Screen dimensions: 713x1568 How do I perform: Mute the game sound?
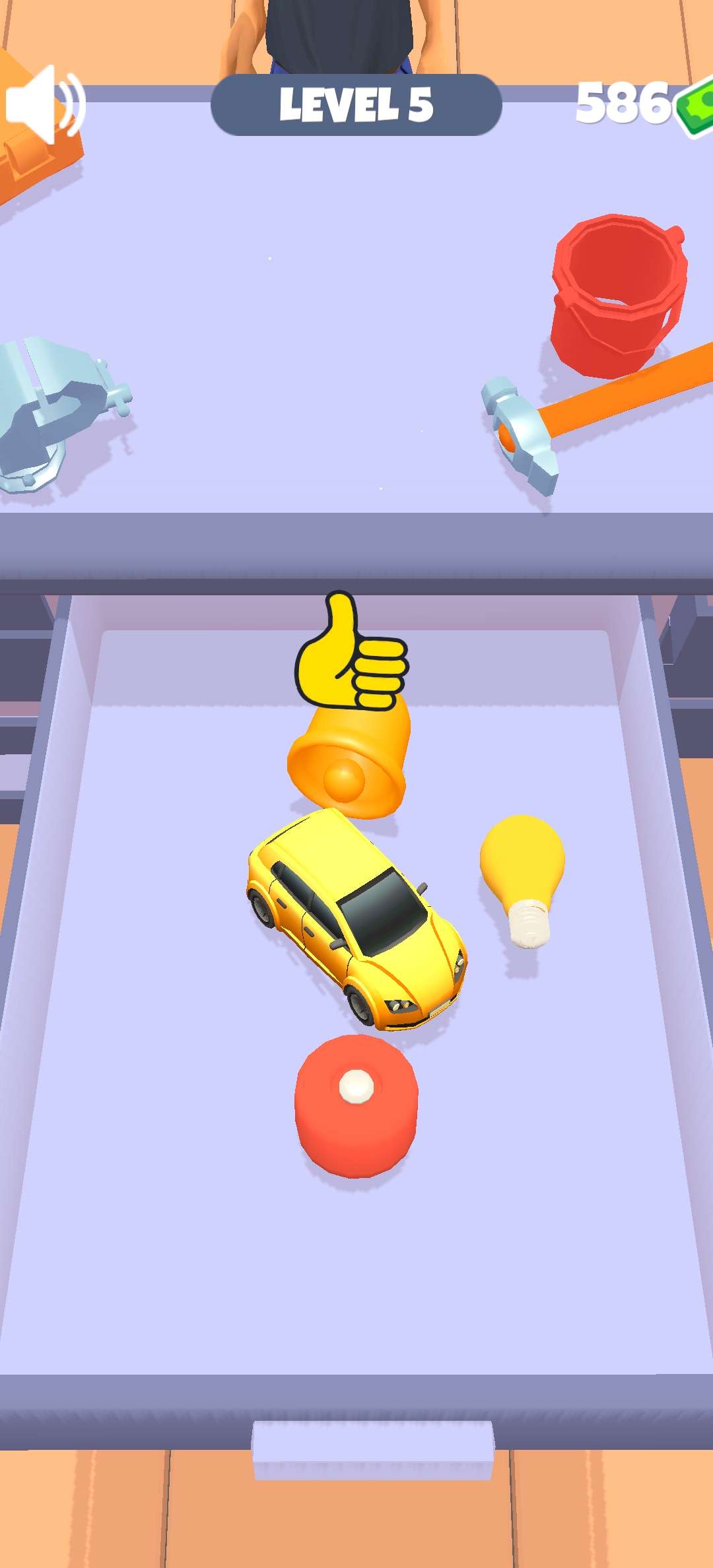click(x=44, y=104)
